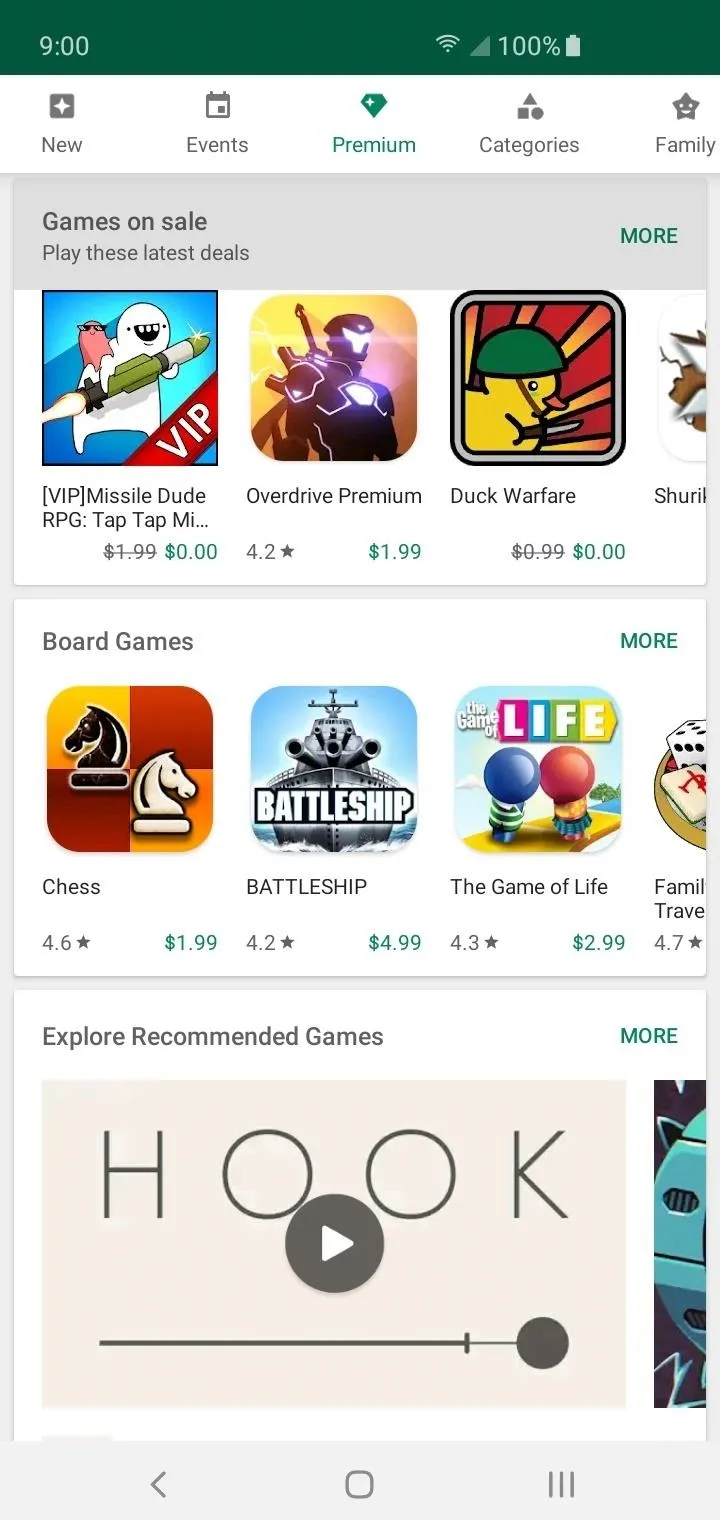Go to the Categories tab

click(x=529, y=124)
